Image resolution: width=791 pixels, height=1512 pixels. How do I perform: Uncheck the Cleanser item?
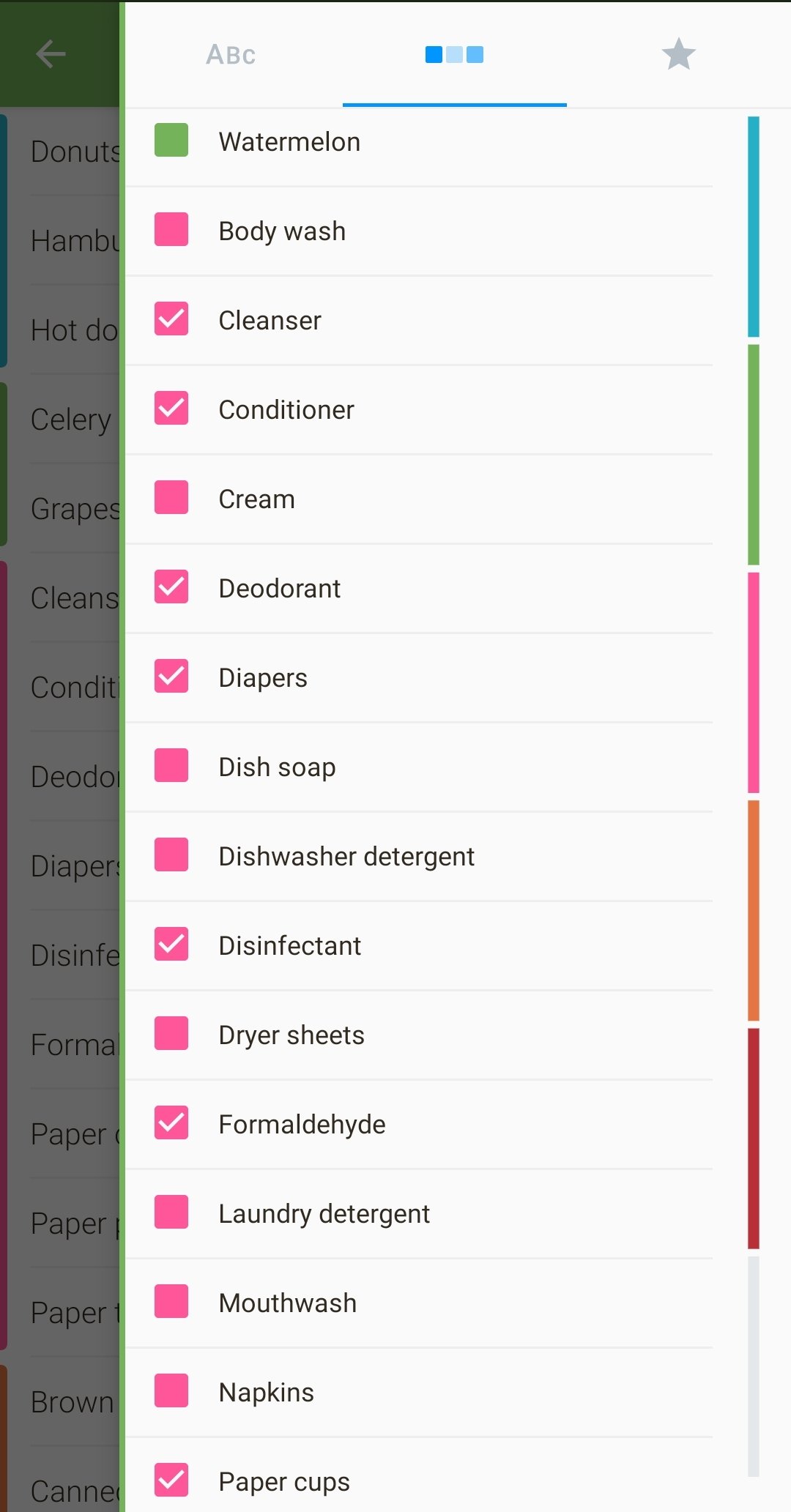[171, 319]
